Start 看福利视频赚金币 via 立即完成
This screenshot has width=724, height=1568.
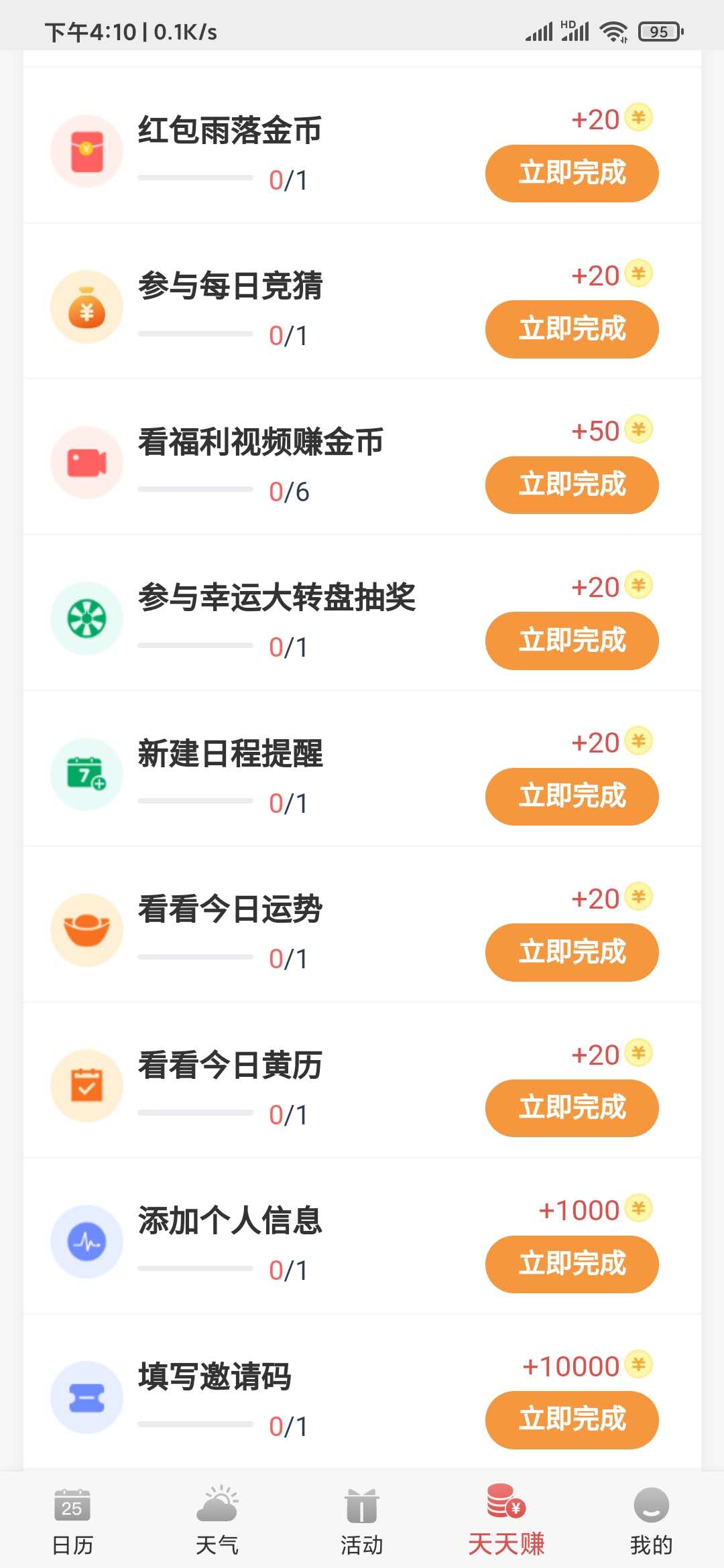click(572, 485)
